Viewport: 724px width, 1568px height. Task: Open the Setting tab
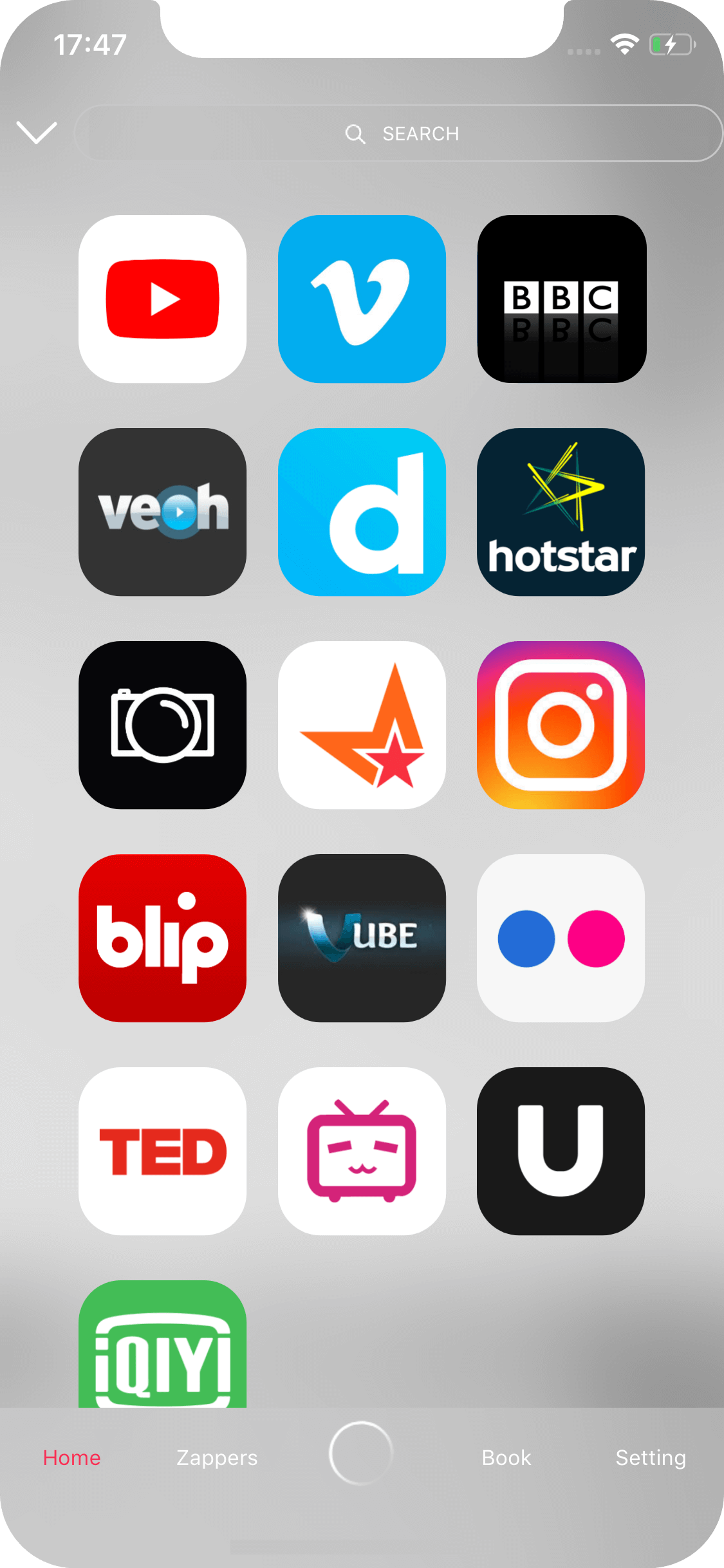point(650,1457)
